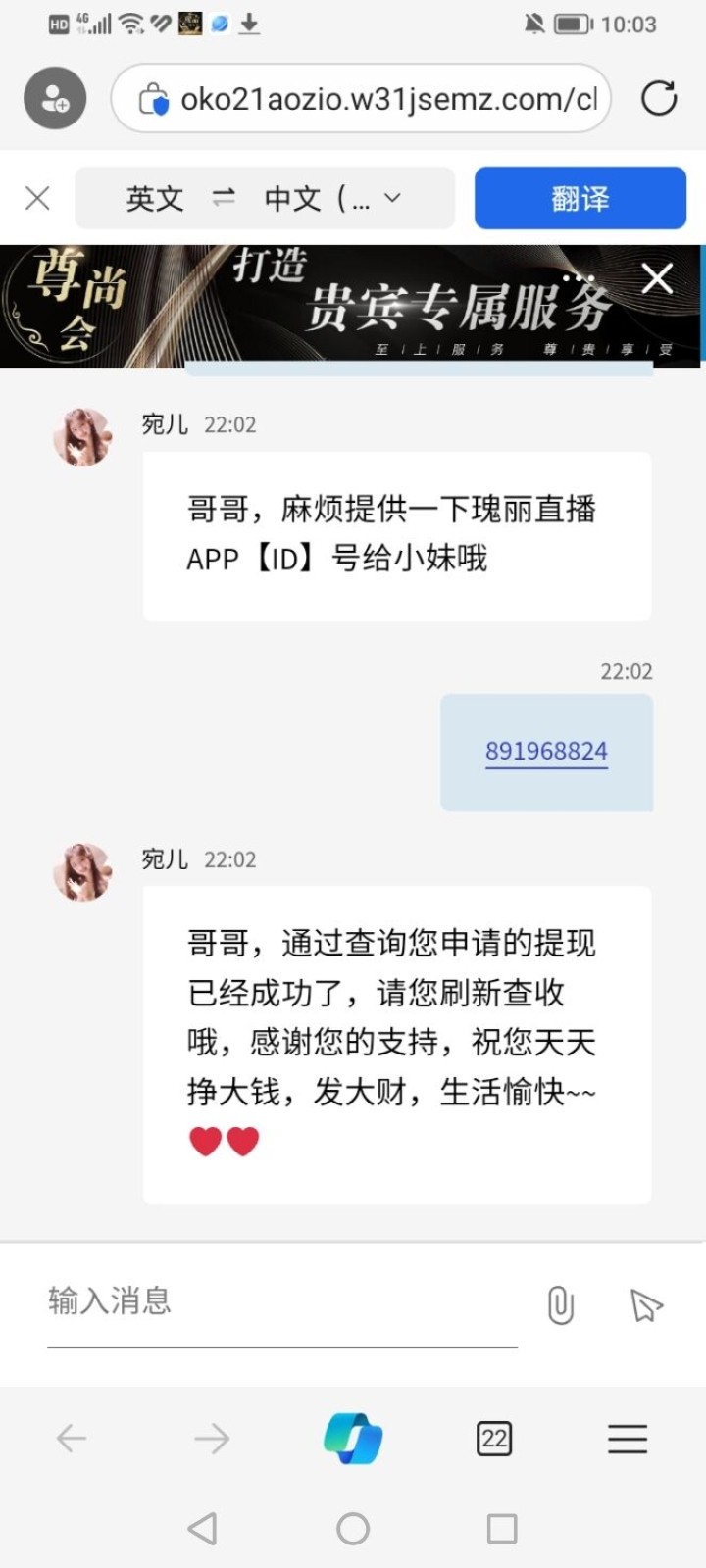Screen dimensions: 706x1568
Task: Send the message with the arrow icon
Action: tap(645, 1304)
